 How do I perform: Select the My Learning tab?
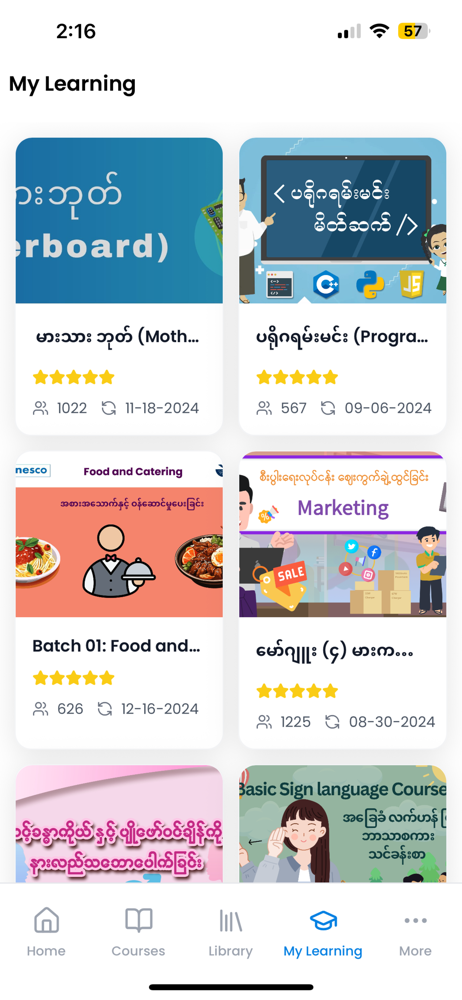click(323, 932)
